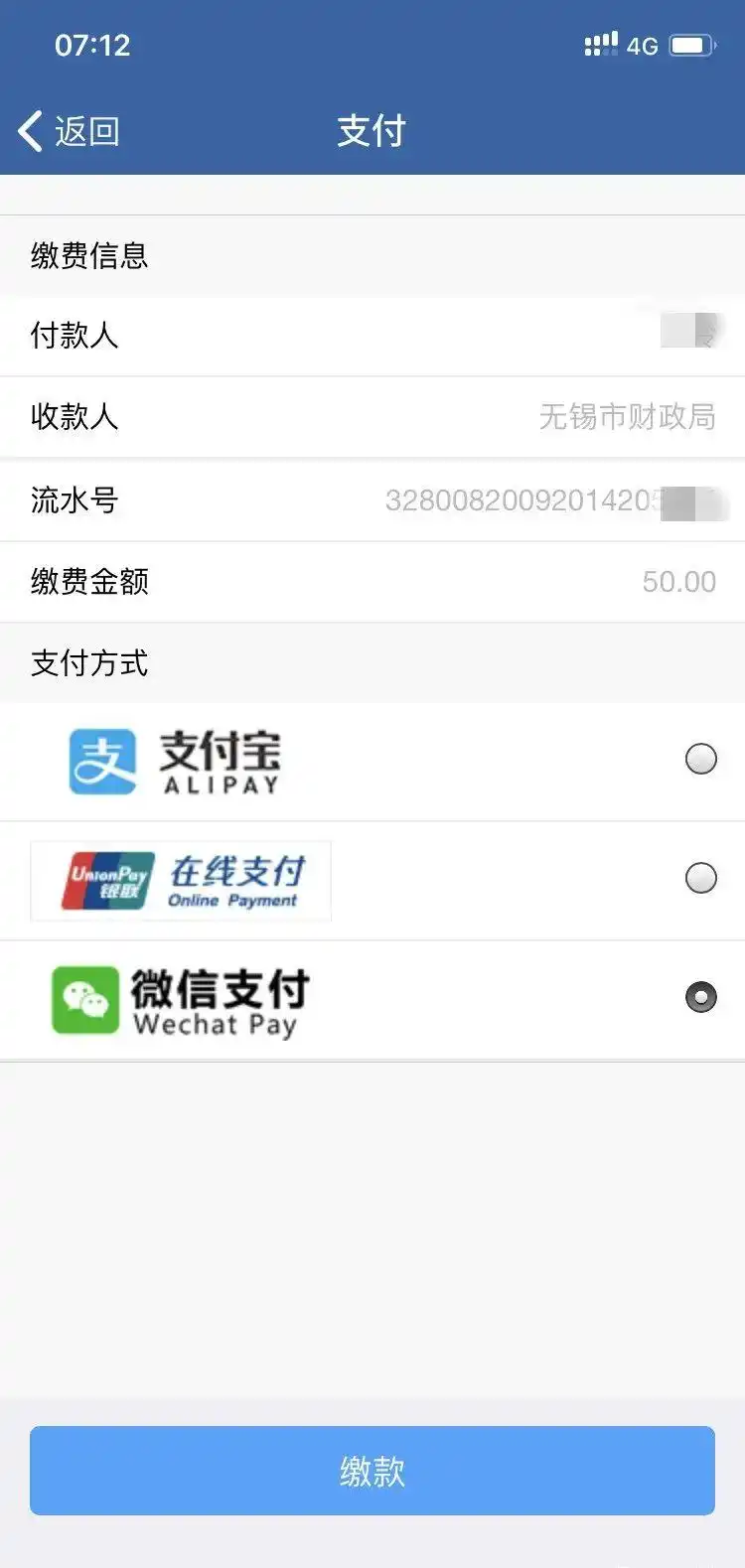Select the WeChat Pay radio button
The width and height of the screenshot is (745, 1568).
pyautogui.click(x=700, y=998)
